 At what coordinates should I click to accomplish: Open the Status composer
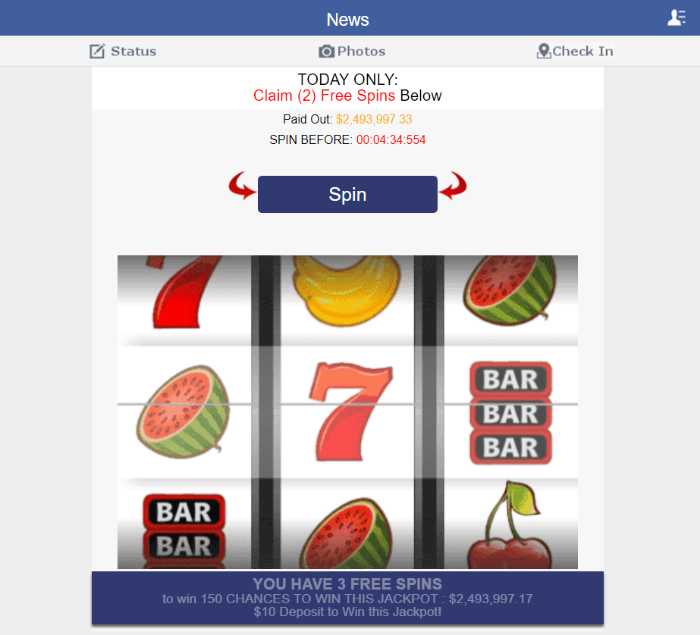pos(123,51)
